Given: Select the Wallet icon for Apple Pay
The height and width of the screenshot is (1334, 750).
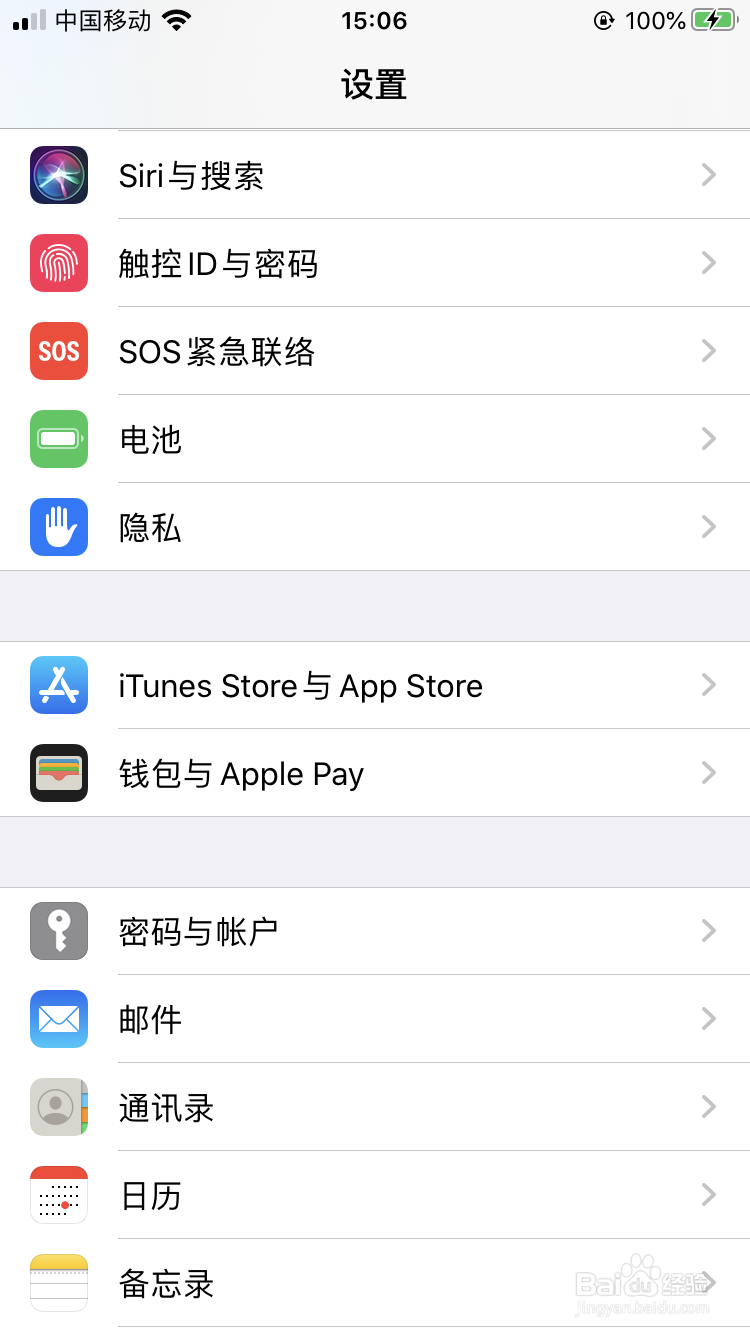Looking at the screenshot, I should point(58,773).
